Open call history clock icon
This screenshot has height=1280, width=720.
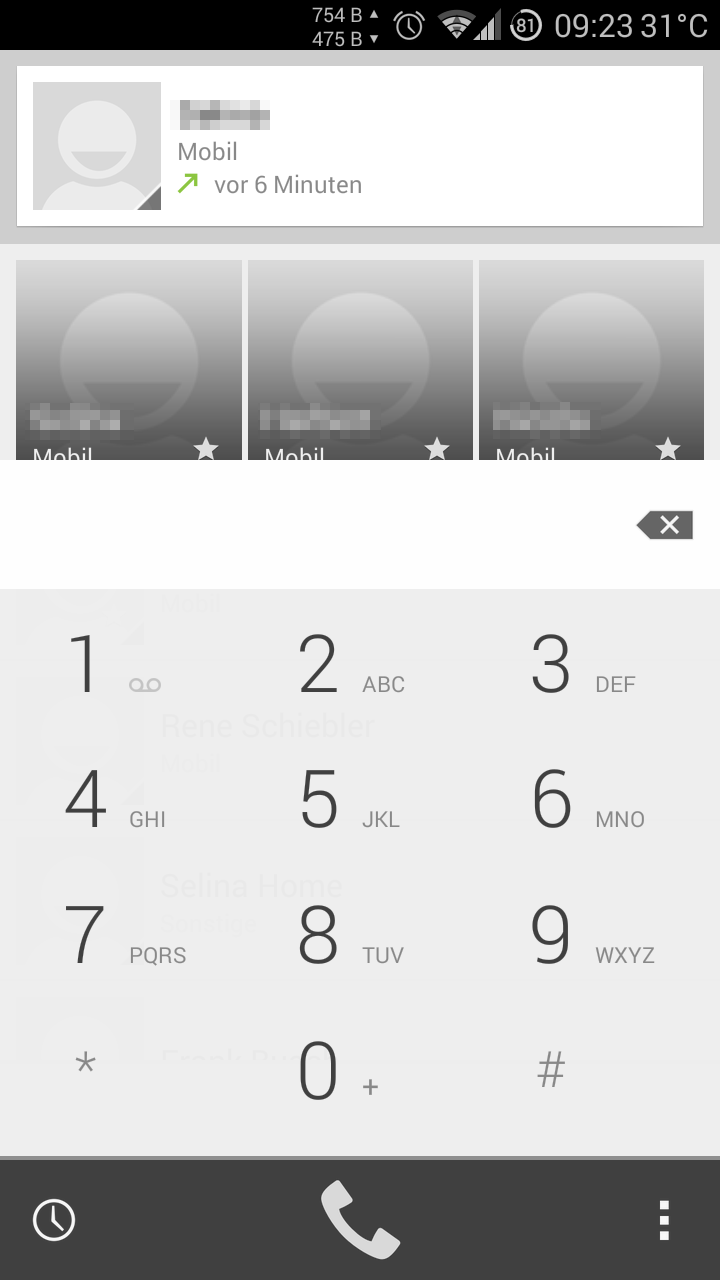point(54,1220)
